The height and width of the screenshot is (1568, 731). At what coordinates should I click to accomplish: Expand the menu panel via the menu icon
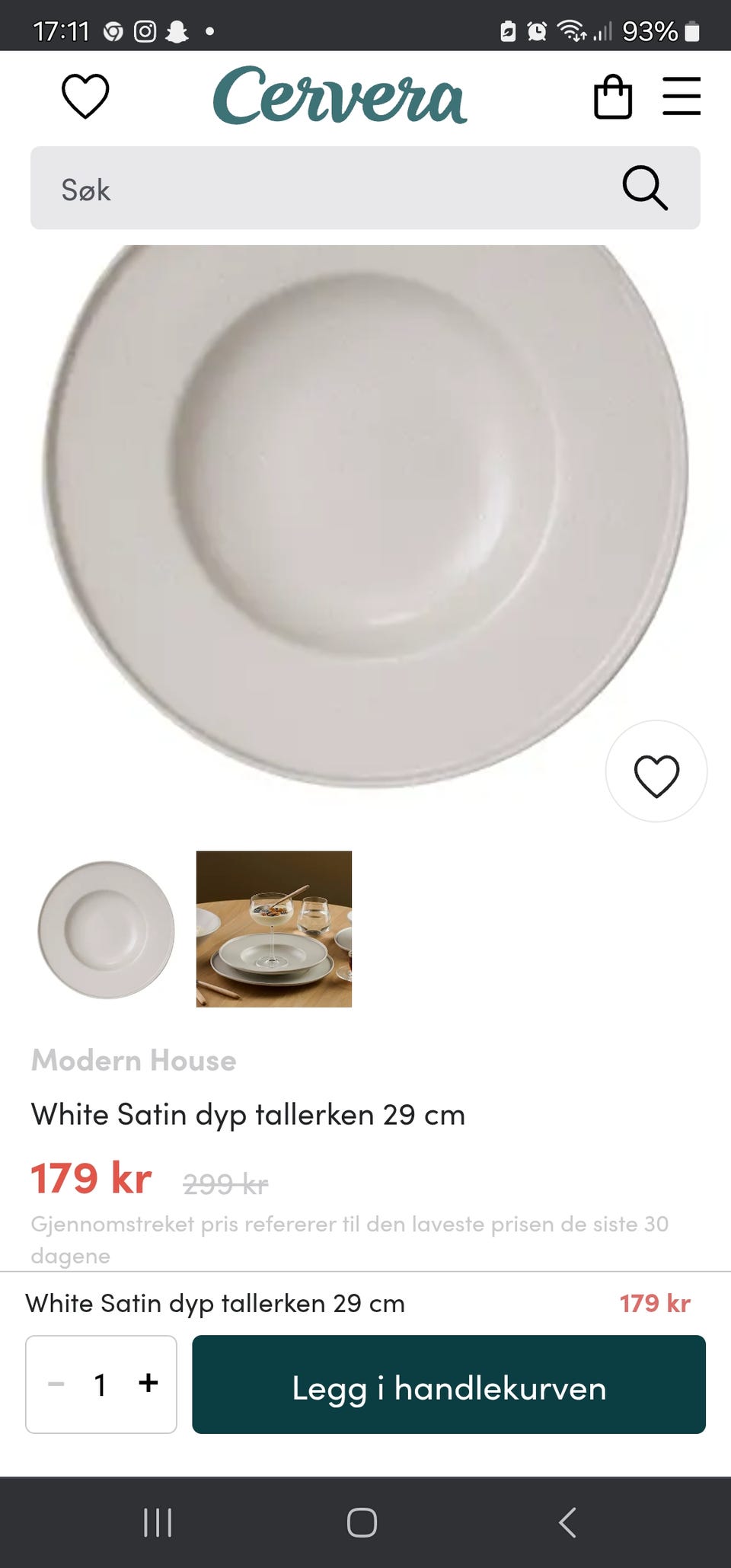click(x=682, y=96)
